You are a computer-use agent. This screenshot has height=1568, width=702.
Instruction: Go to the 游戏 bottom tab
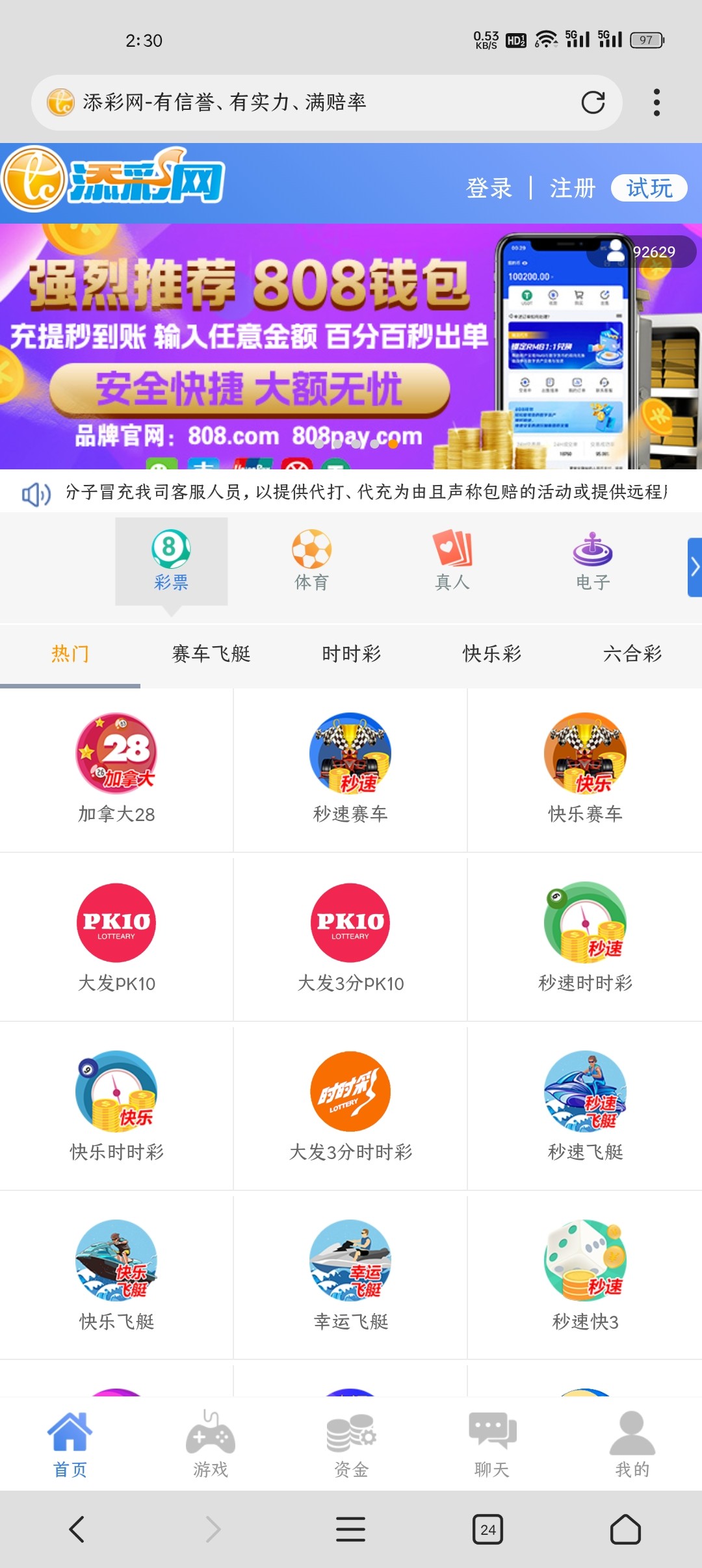coord(211,1443)
